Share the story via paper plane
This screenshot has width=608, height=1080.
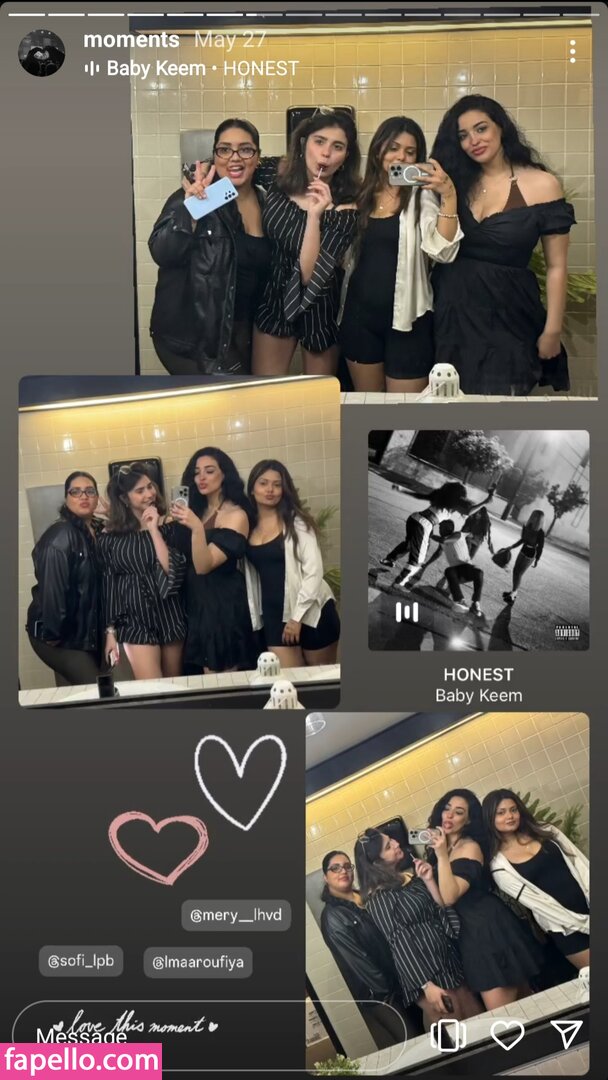coord(567,1035)
